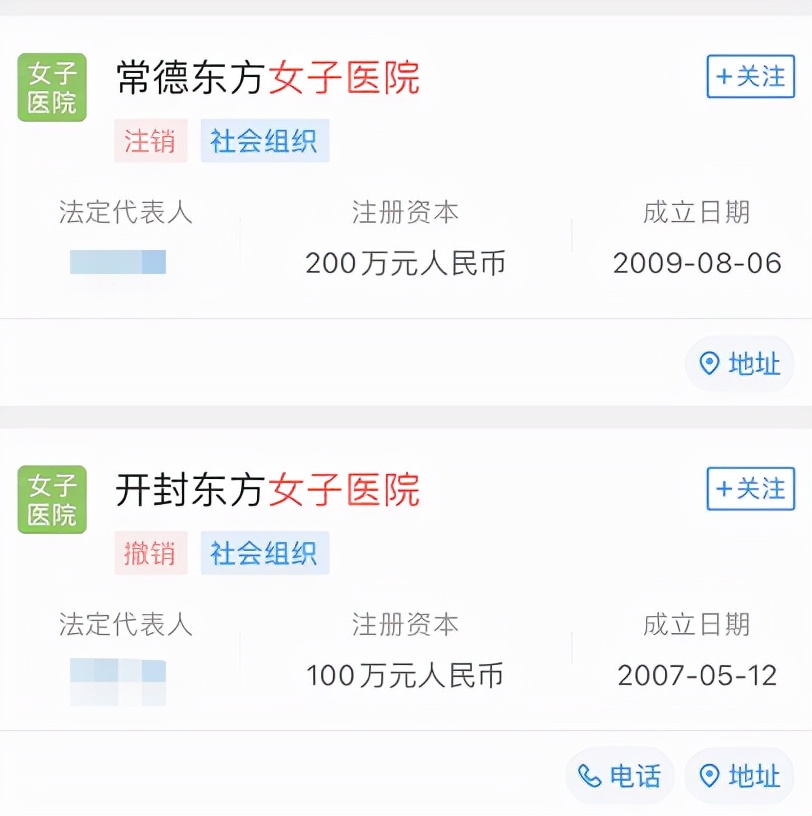Viewport: 812px width, 816px height.
Task: Select the 注销 status tag
Action: point(150,142)
